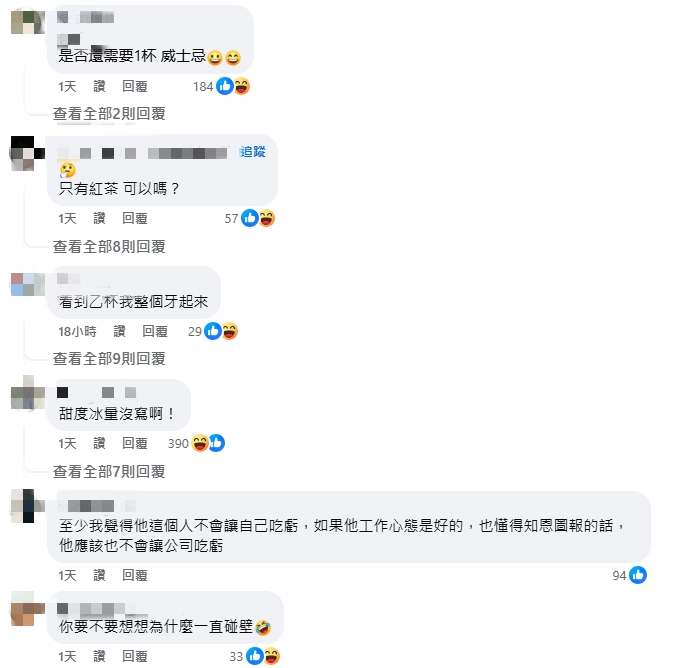This screenshot has width=677, height=668.
Task: Follow the commenter via 追蹤
Action: (253, 152)
